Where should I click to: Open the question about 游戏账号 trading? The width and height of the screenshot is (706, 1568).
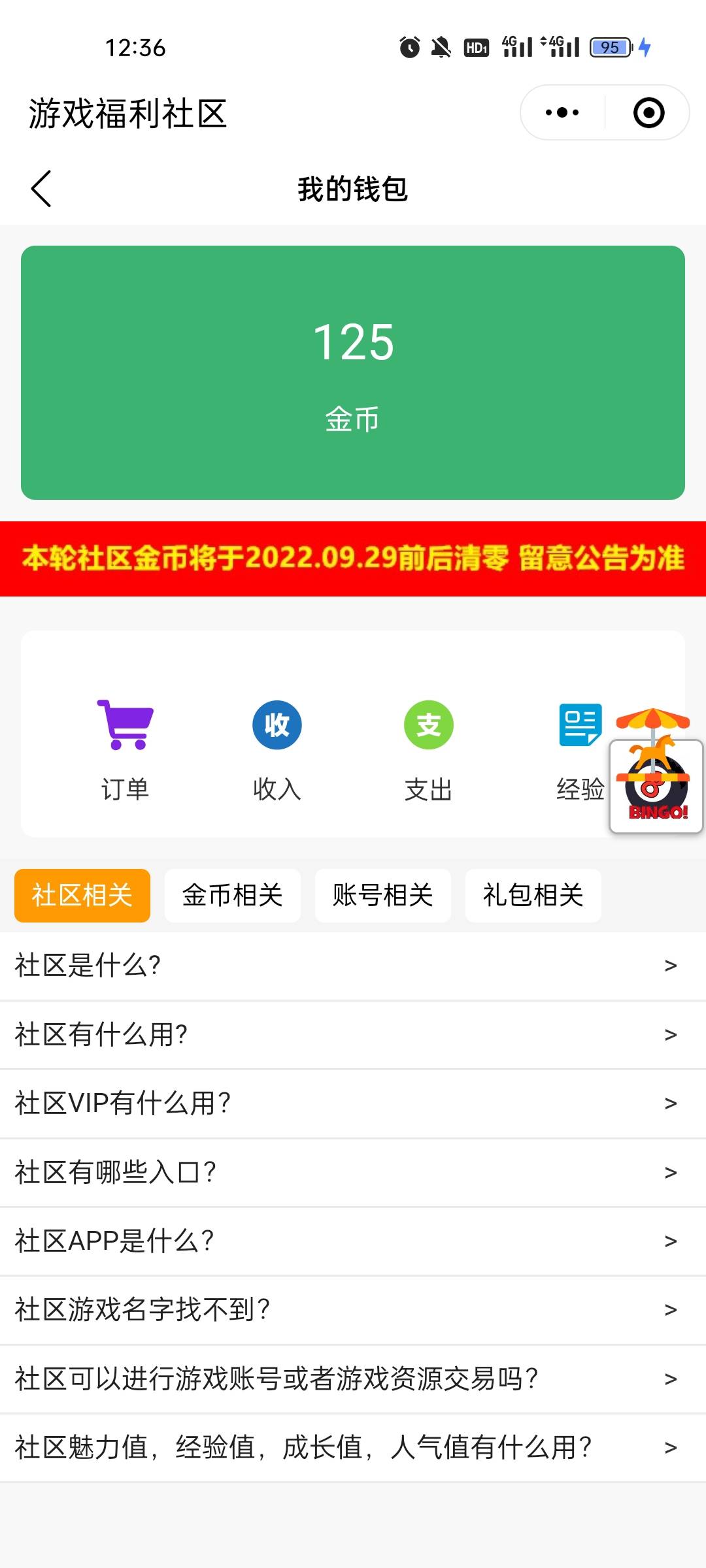pos(353,1379)
